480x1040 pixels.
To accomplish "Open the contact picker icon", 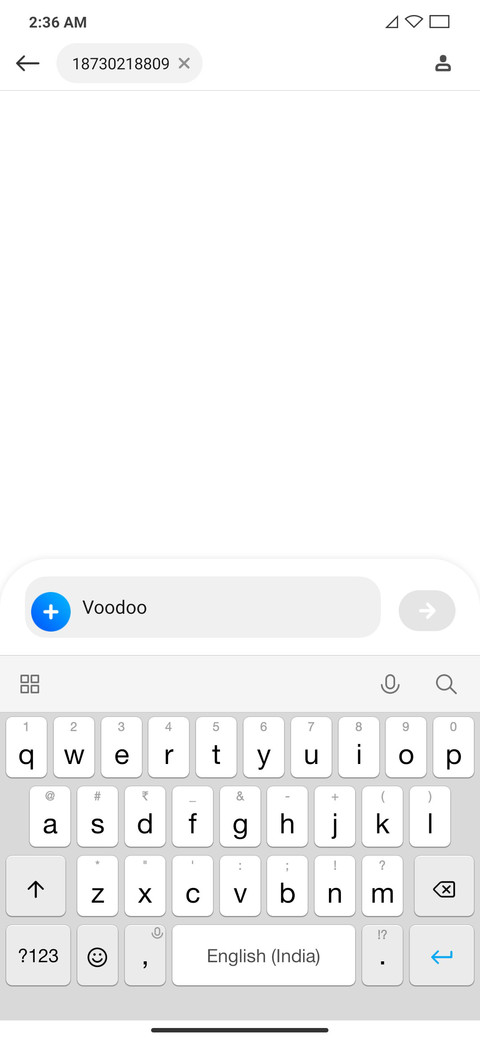I will [442, 63].
